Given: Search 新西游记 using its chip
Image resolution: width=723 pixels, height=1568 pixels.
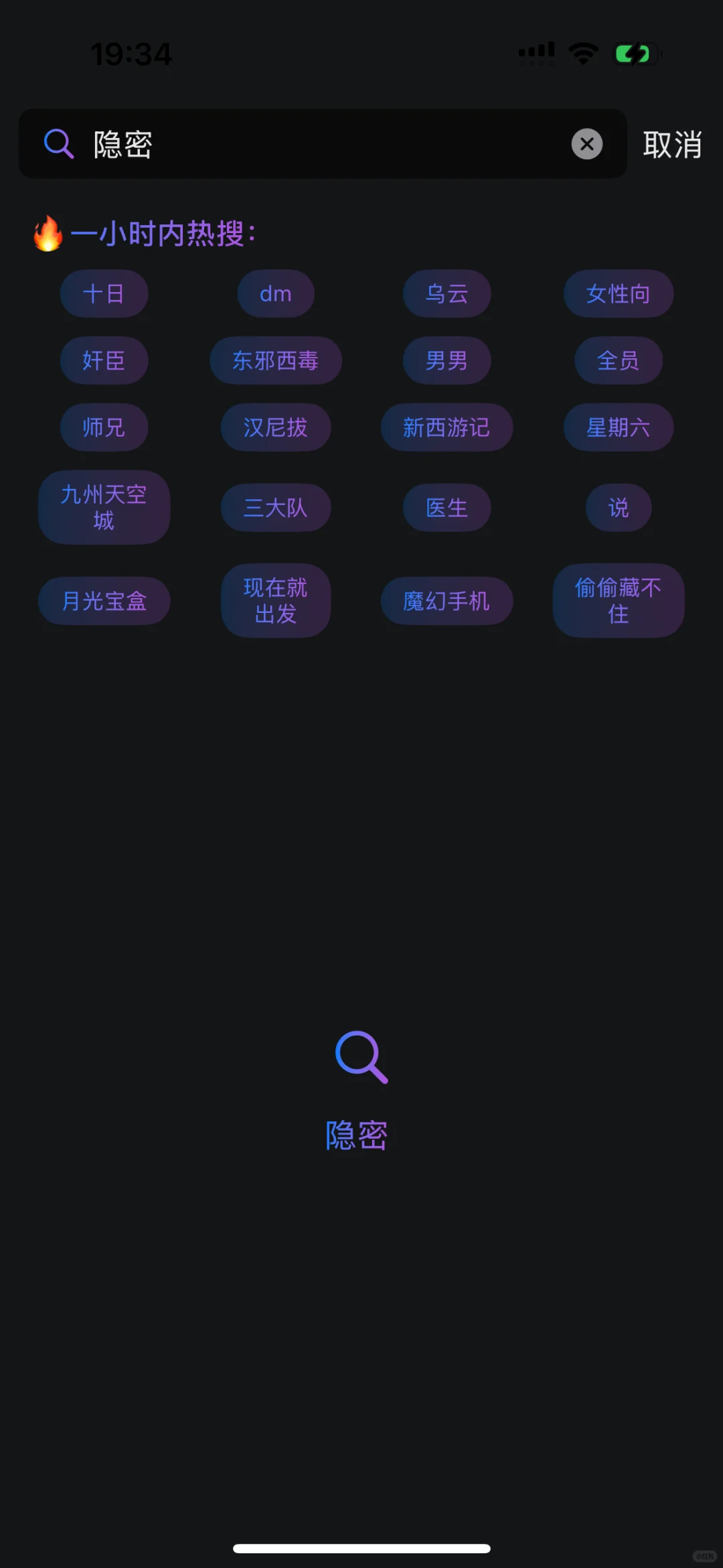Looking at the screenshot, I should (447, 427).
